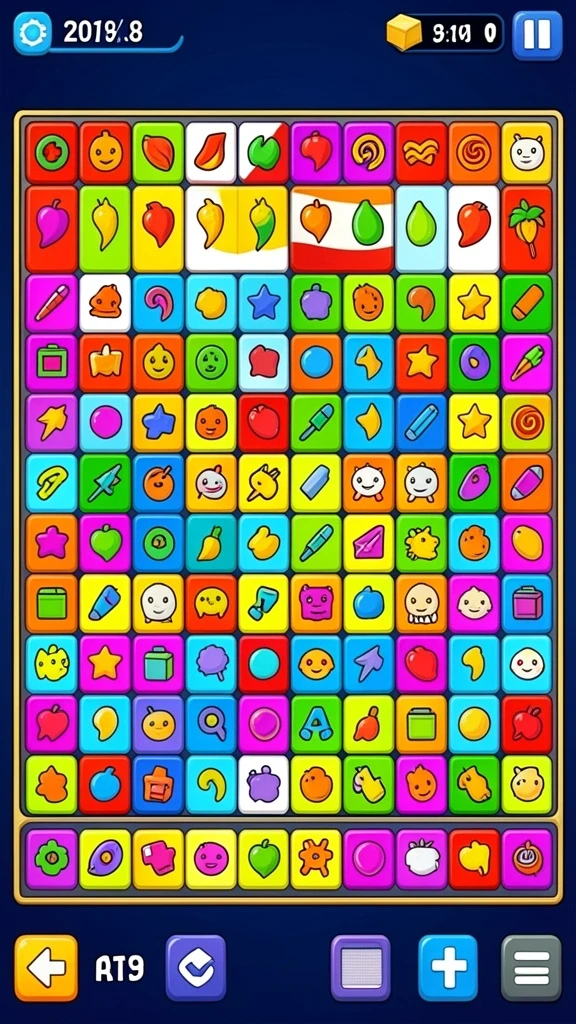Viewport: 576px width, 1024px height.
Task: Select the orange splat tile in the bottom tray
Action: click(316, 859)
